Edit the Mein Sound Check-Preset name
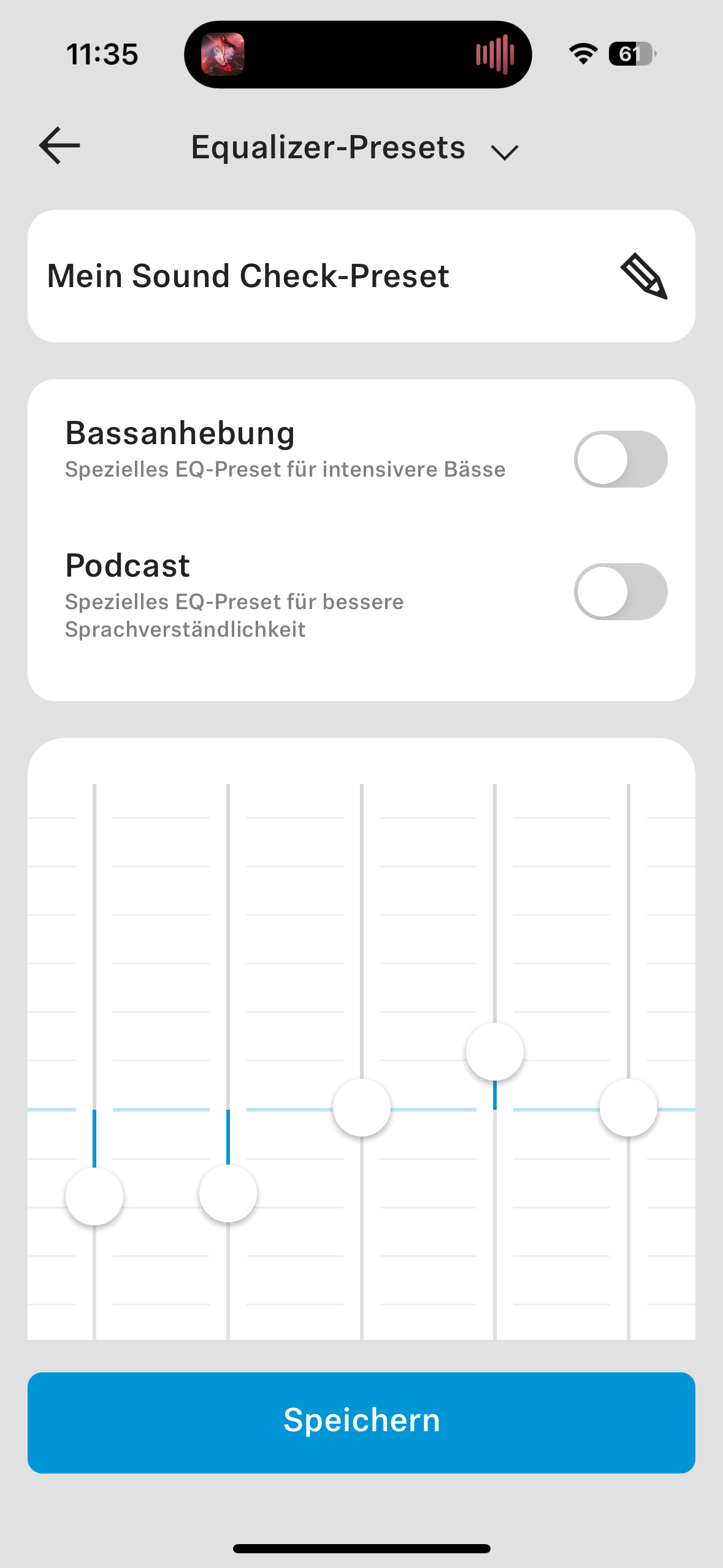Viewport: 723px width, 1568px height. pos(643,277)
